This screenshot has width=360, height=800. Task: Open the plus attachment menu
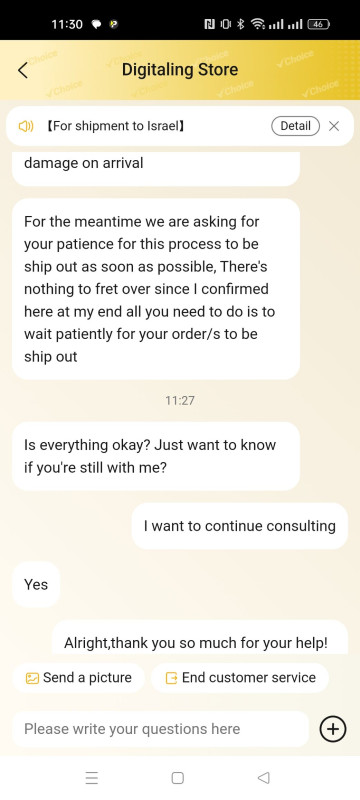click(333, 729)
